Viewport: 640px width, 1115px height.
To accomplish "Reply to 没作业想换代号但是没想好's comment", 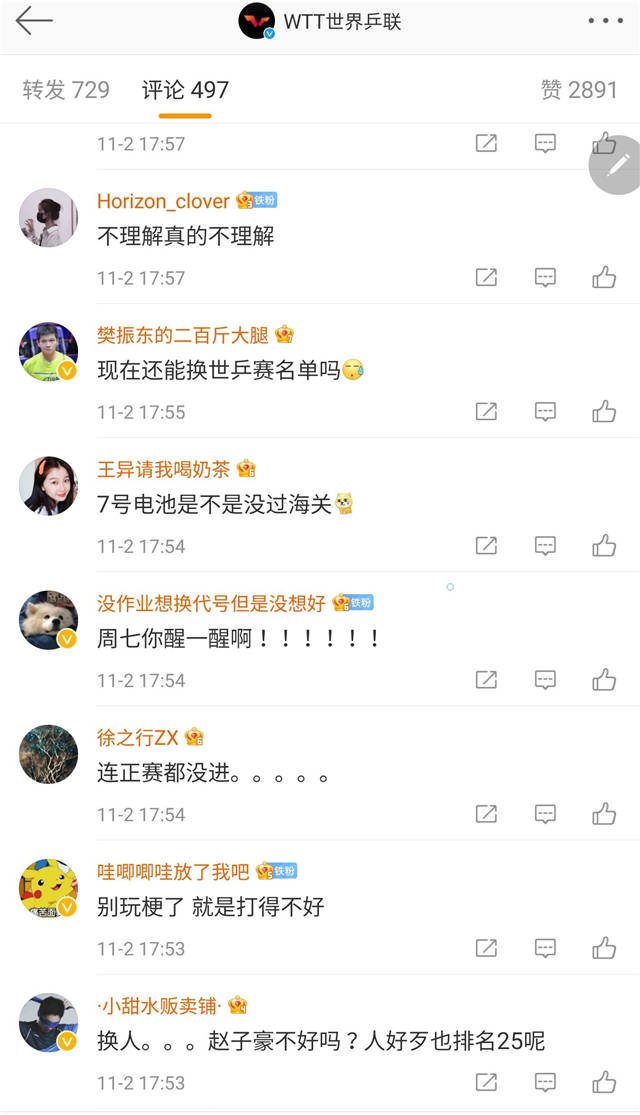I will (x=545, y=680).
